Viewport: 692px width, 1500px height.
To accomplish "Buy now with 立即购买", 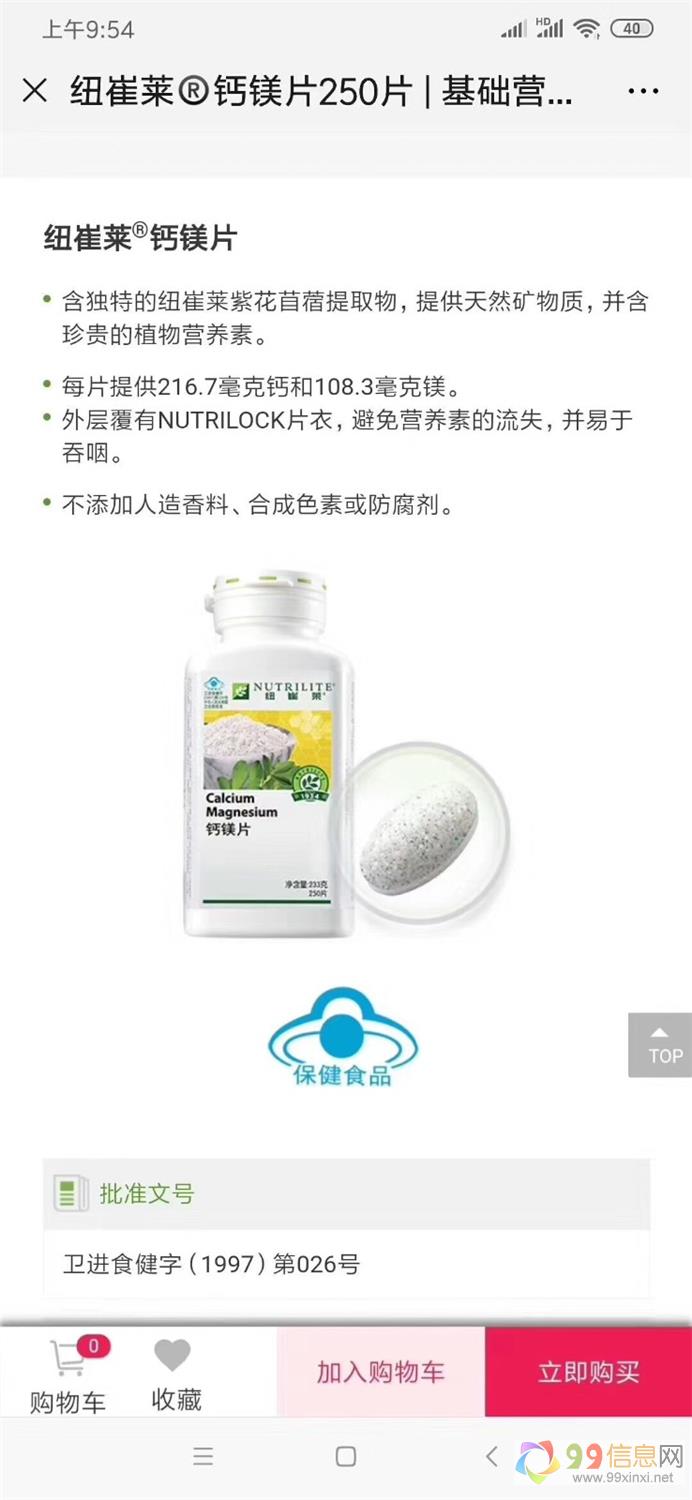I will (x=588, y=1372).
